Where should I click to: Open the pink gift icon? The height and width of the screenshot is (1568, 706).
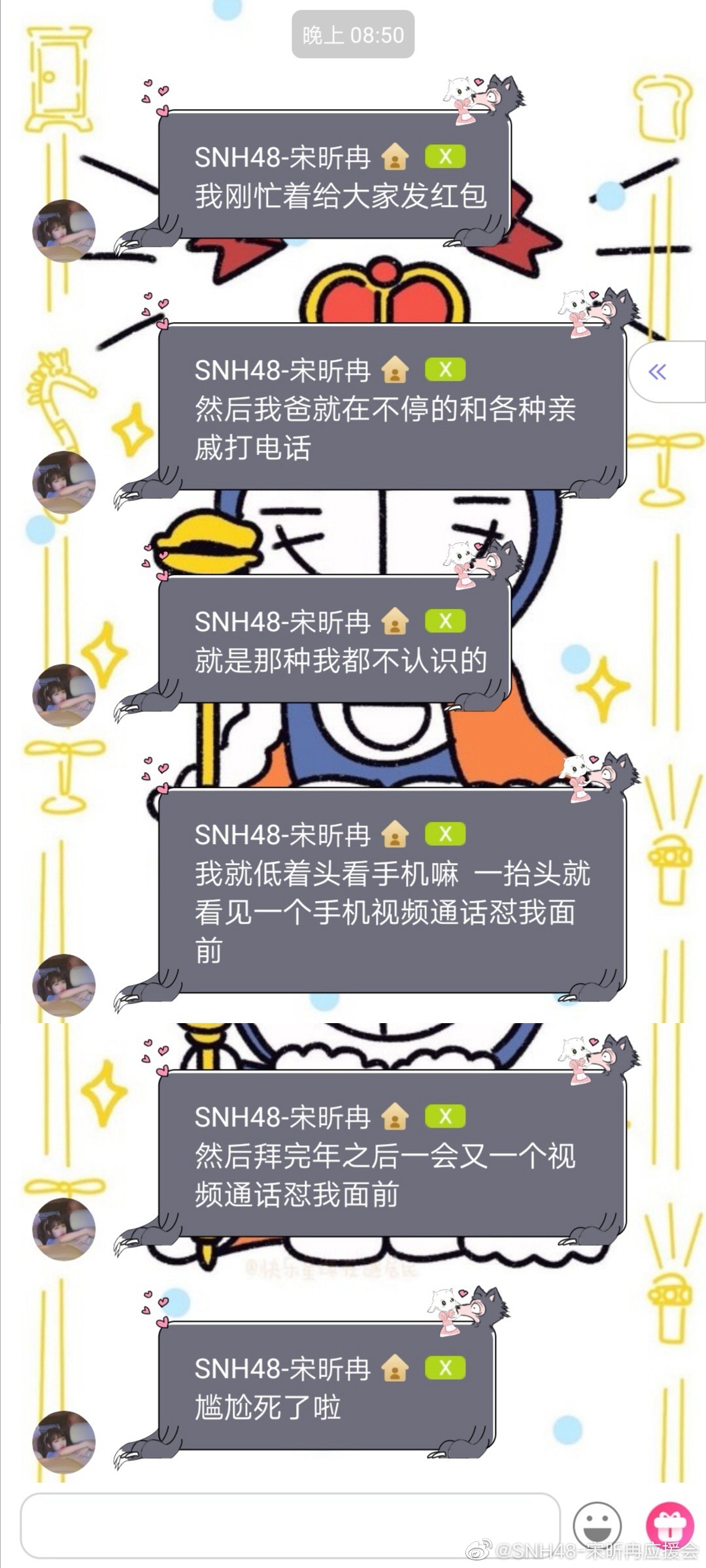[x=669, y=1526]
